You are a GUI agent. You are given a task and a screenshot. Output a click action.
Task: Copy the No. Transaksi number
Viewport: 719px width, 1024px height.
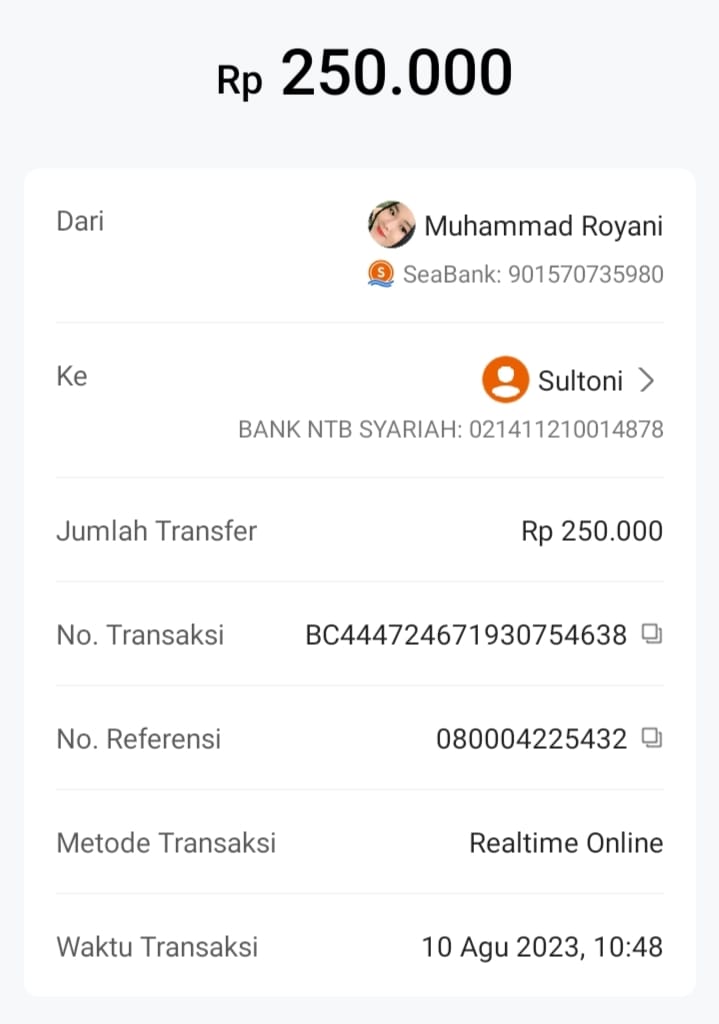(x=652, y=634)
